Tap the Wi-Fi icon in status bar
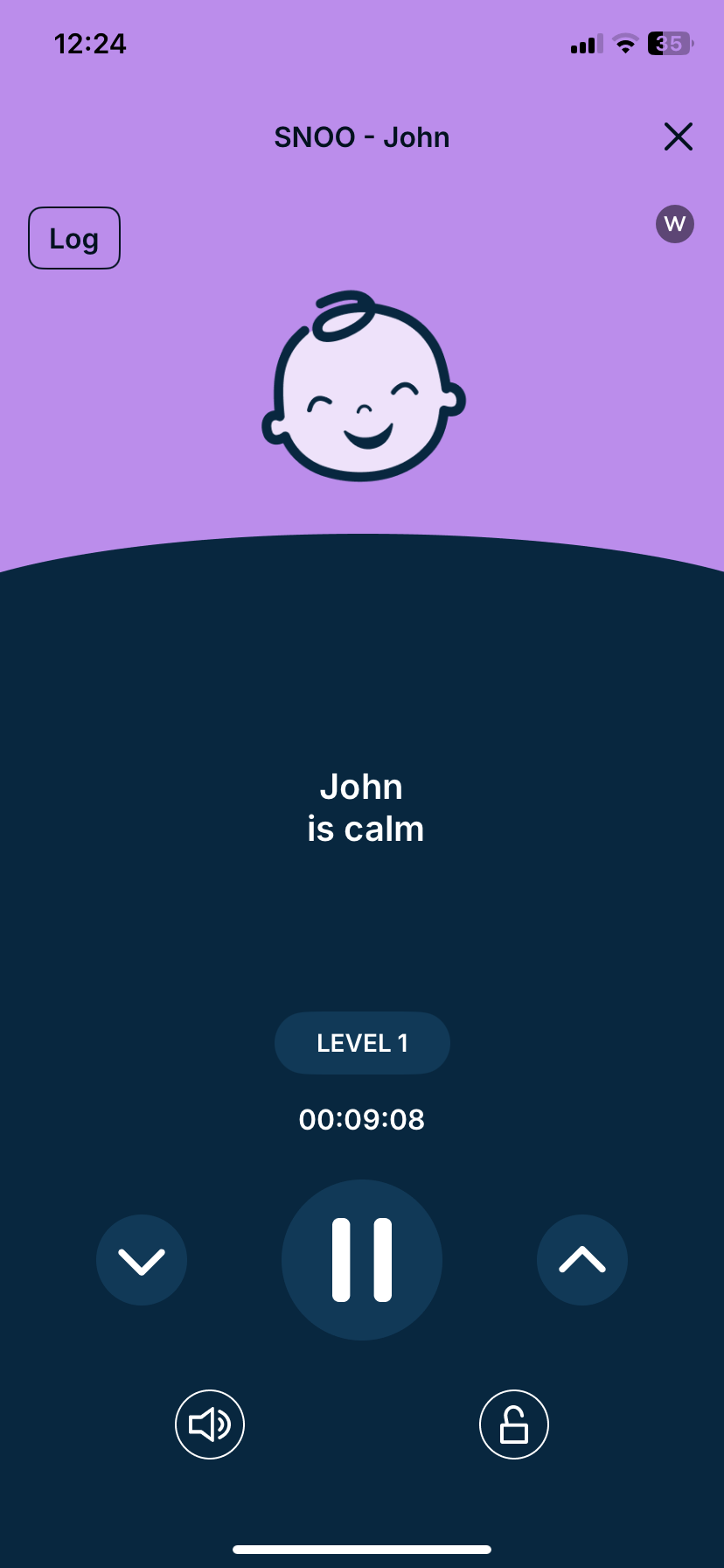724x1568 pixels. 624,44
